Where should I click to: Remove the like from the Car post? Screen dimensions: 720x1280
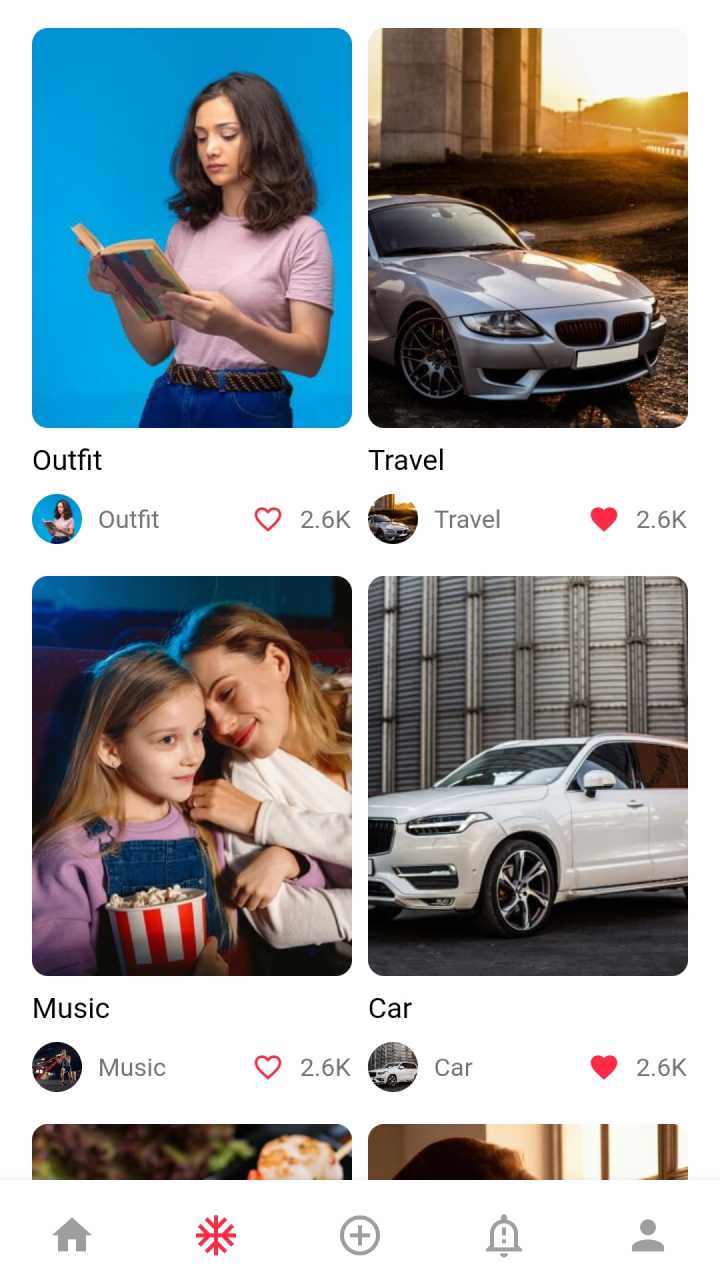(x=604, y=1067)
